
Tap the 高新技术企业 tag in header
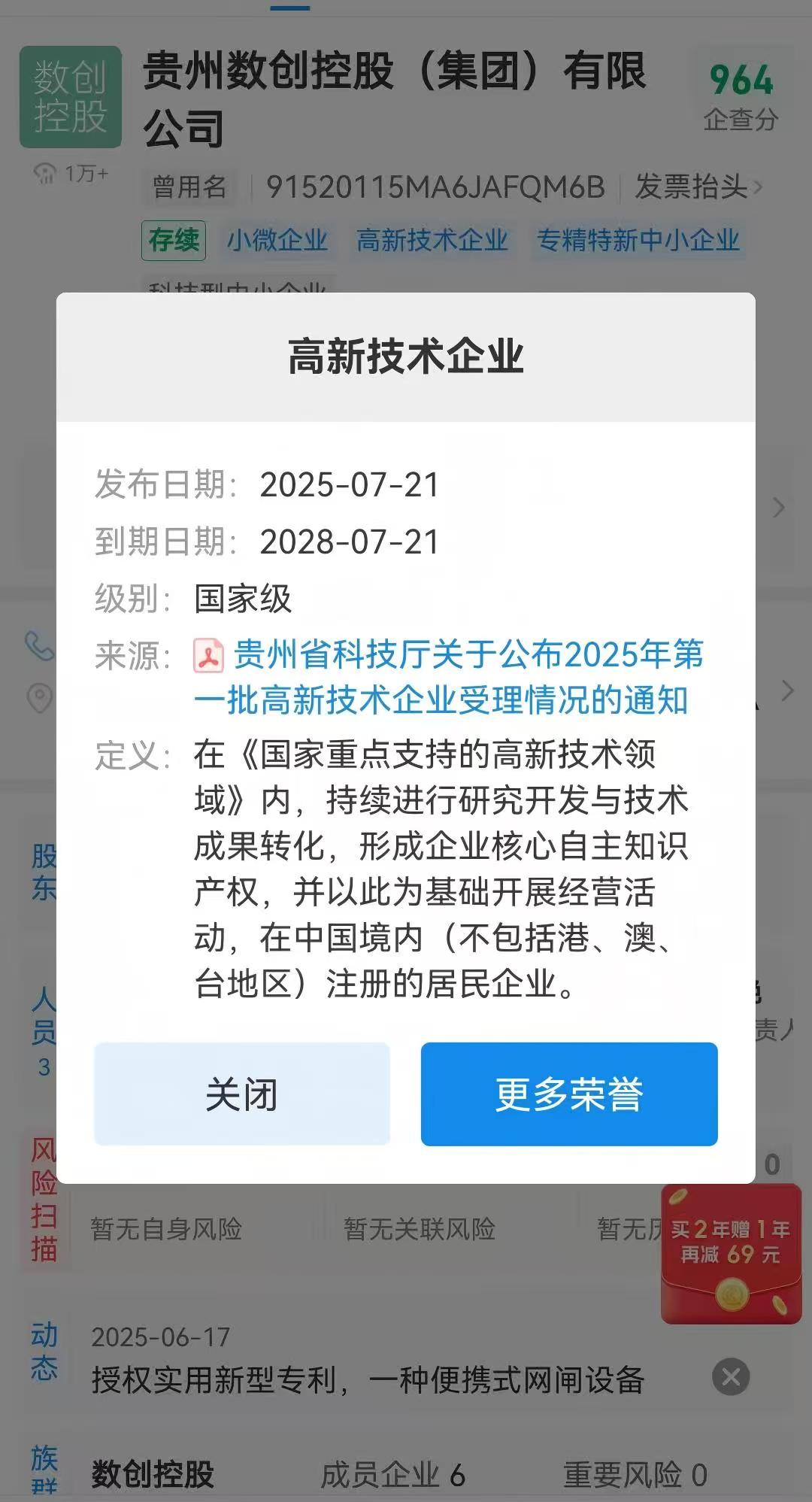click(x=432, y=241)
